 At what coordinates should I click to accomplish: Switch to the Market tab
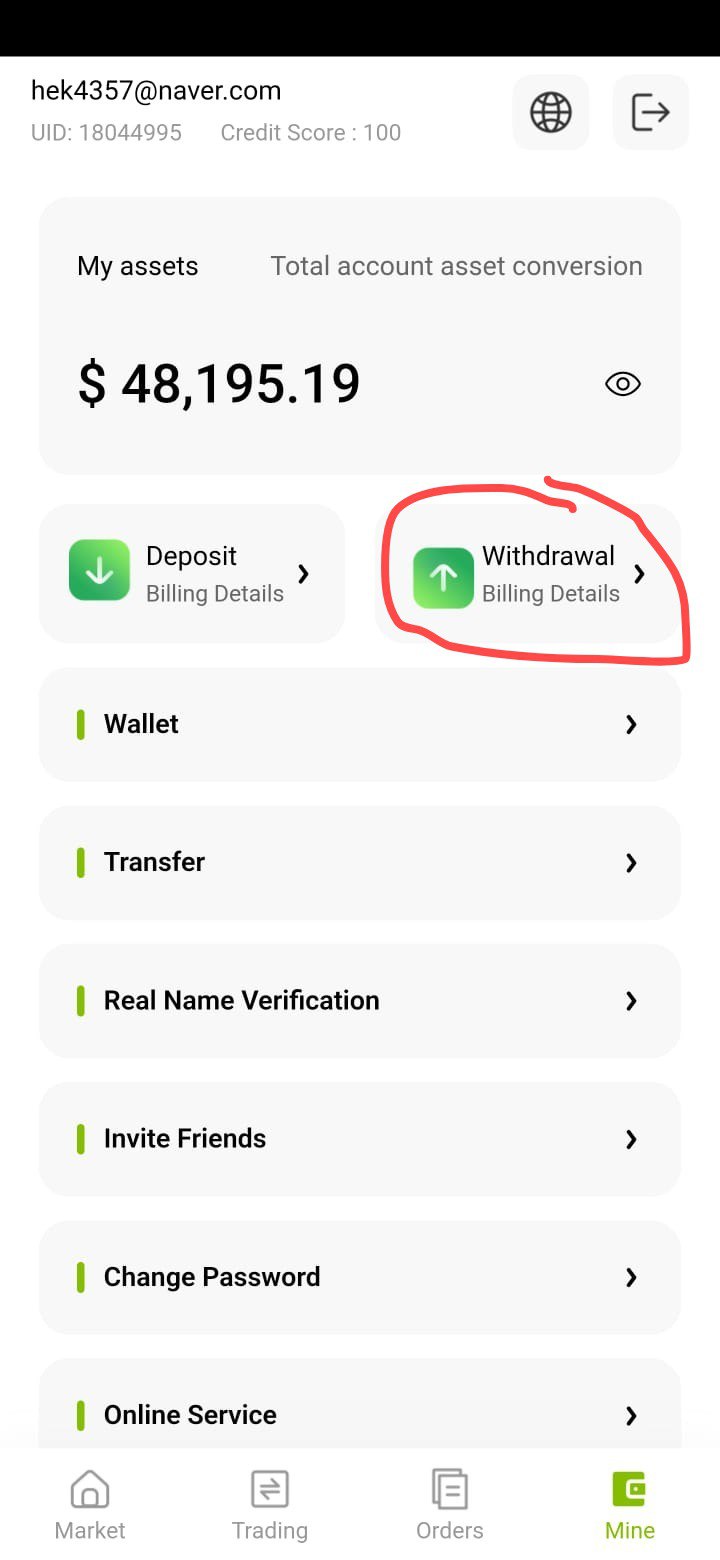90,1505
